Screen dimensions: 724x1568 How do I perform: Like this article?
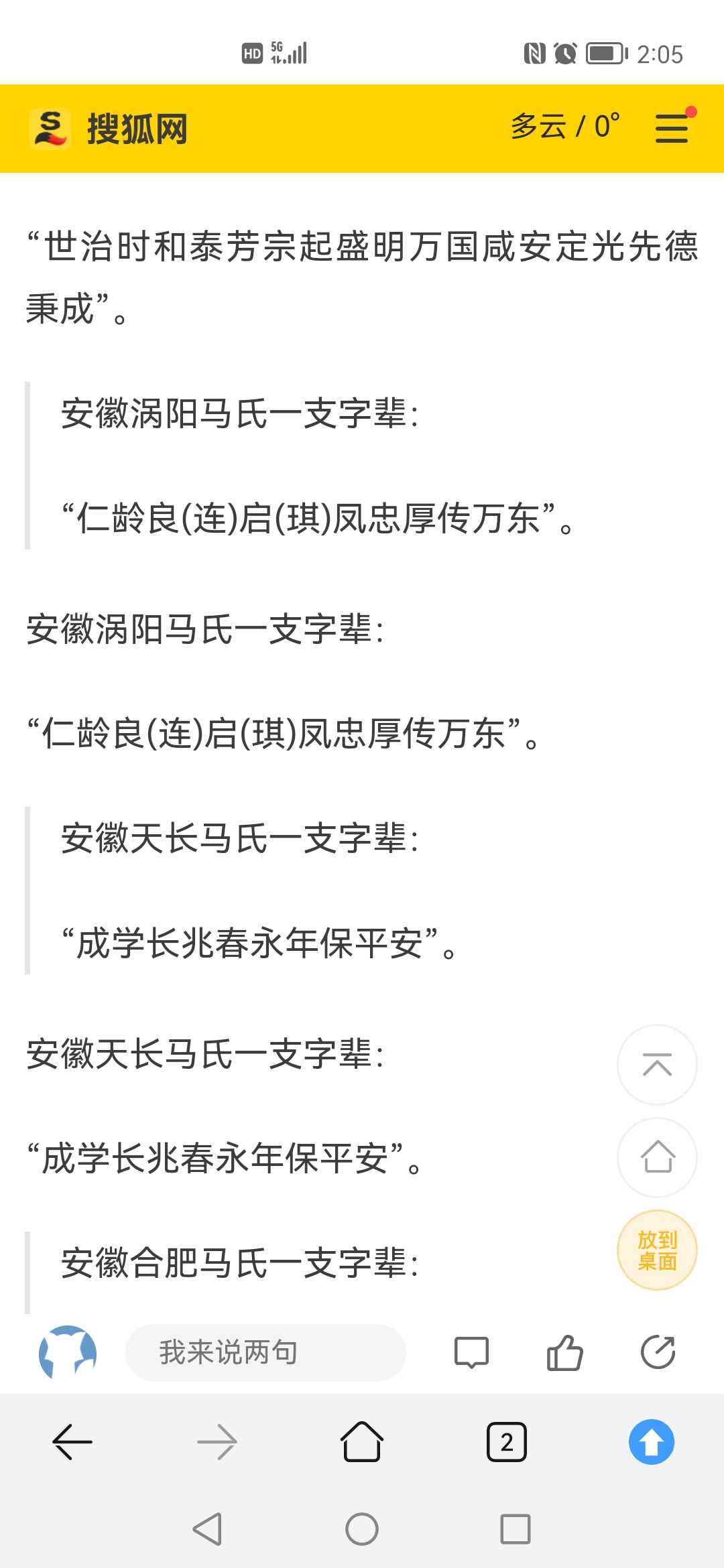click(x=564, y=1352)
